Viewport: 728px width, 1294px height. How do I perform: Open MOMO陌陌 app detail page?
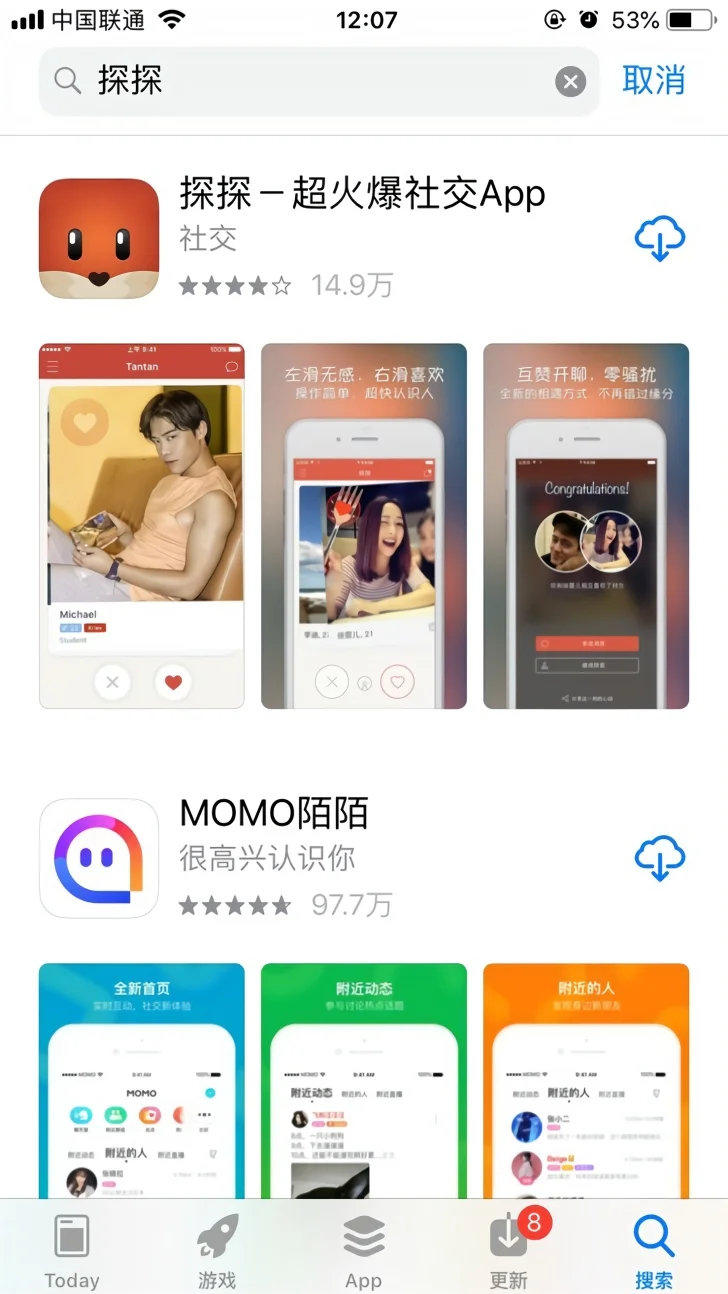[277, 814]
